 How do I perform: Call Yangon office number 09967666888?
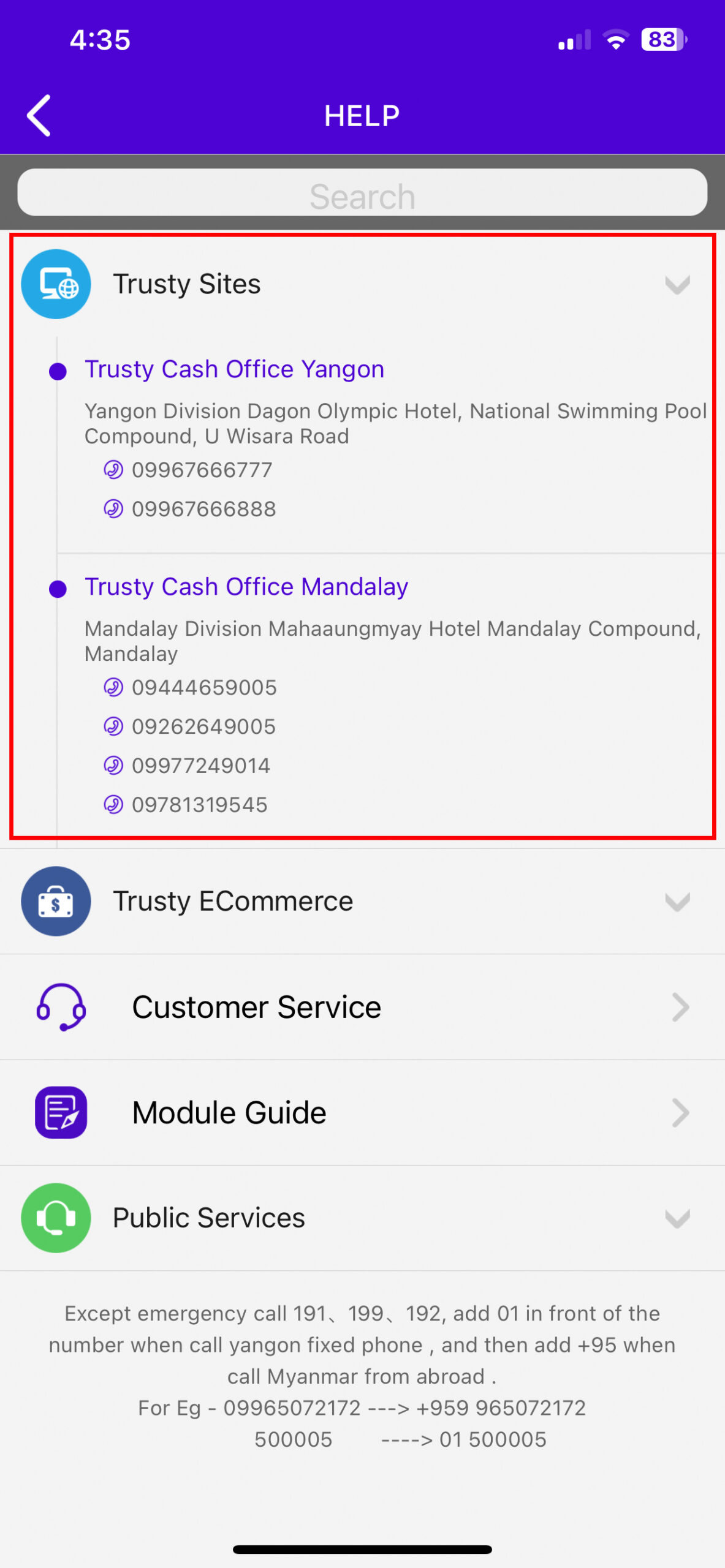(x=190, y=509)
